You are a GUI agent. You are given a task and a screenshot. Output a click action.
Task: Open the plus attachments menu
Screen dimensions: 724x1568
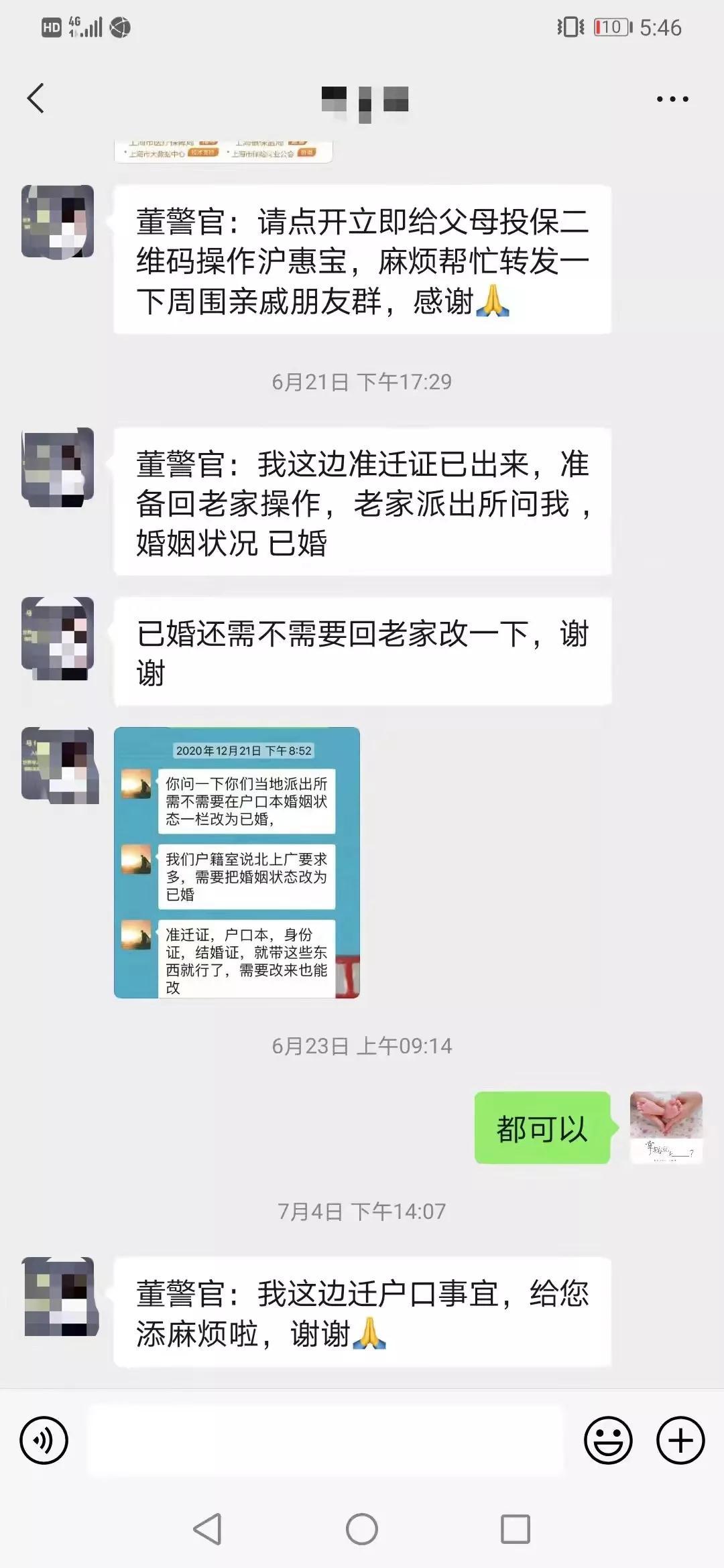click(680, 1440)
